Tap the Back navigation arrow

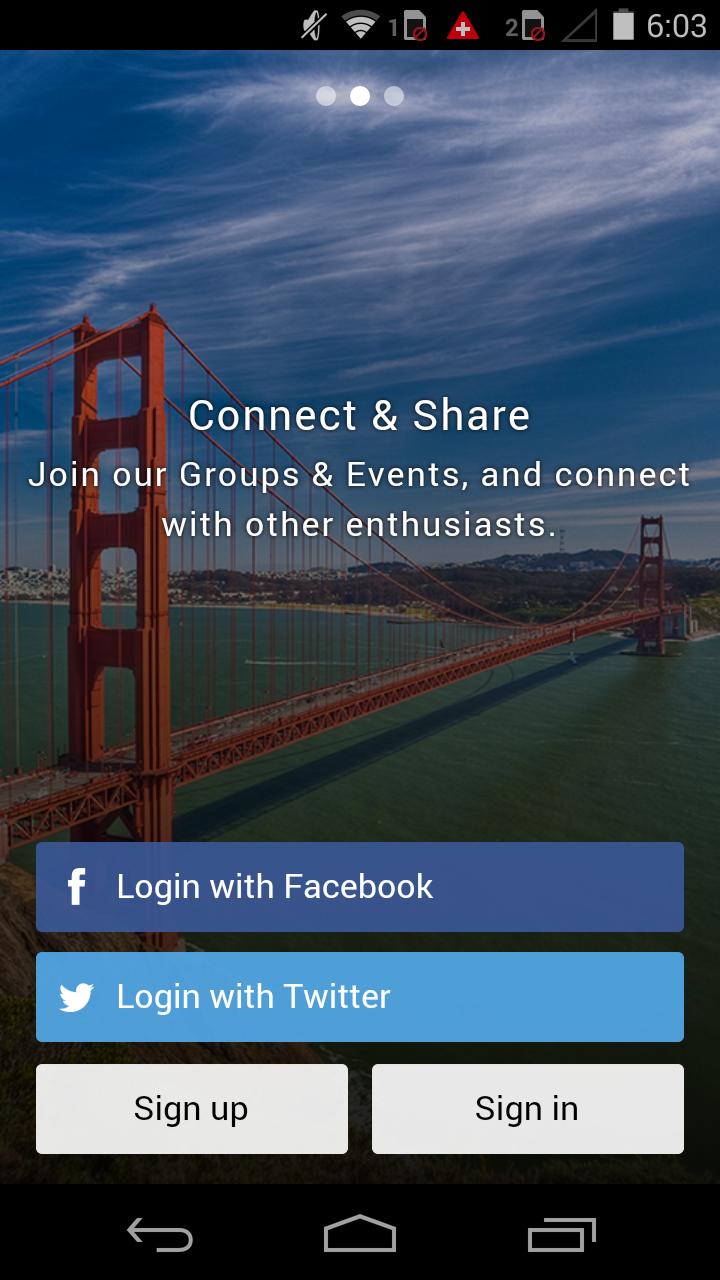tap(160, 1236)
